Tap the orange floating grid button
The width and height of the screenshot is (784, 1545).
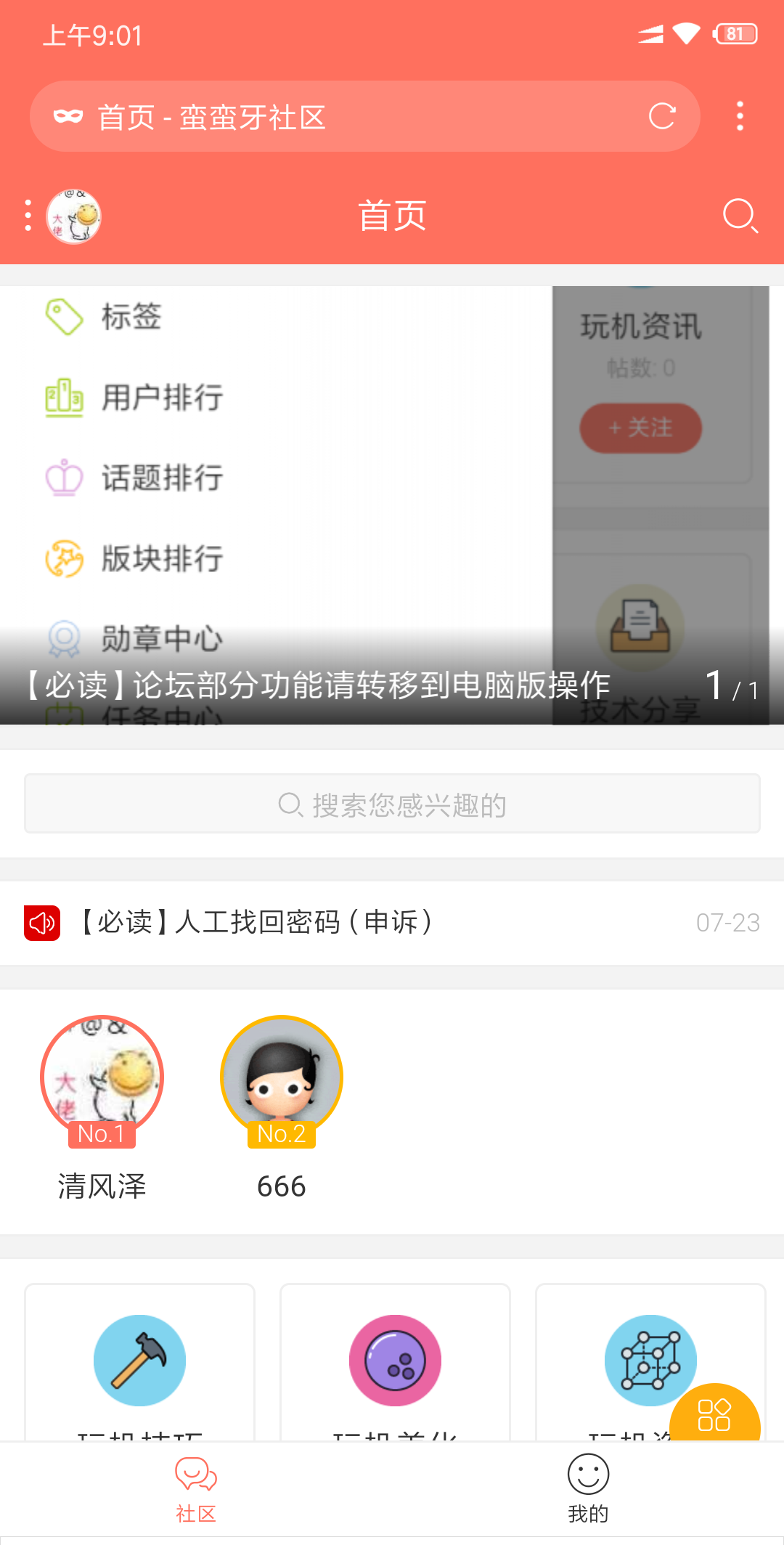click(714, 1414)
